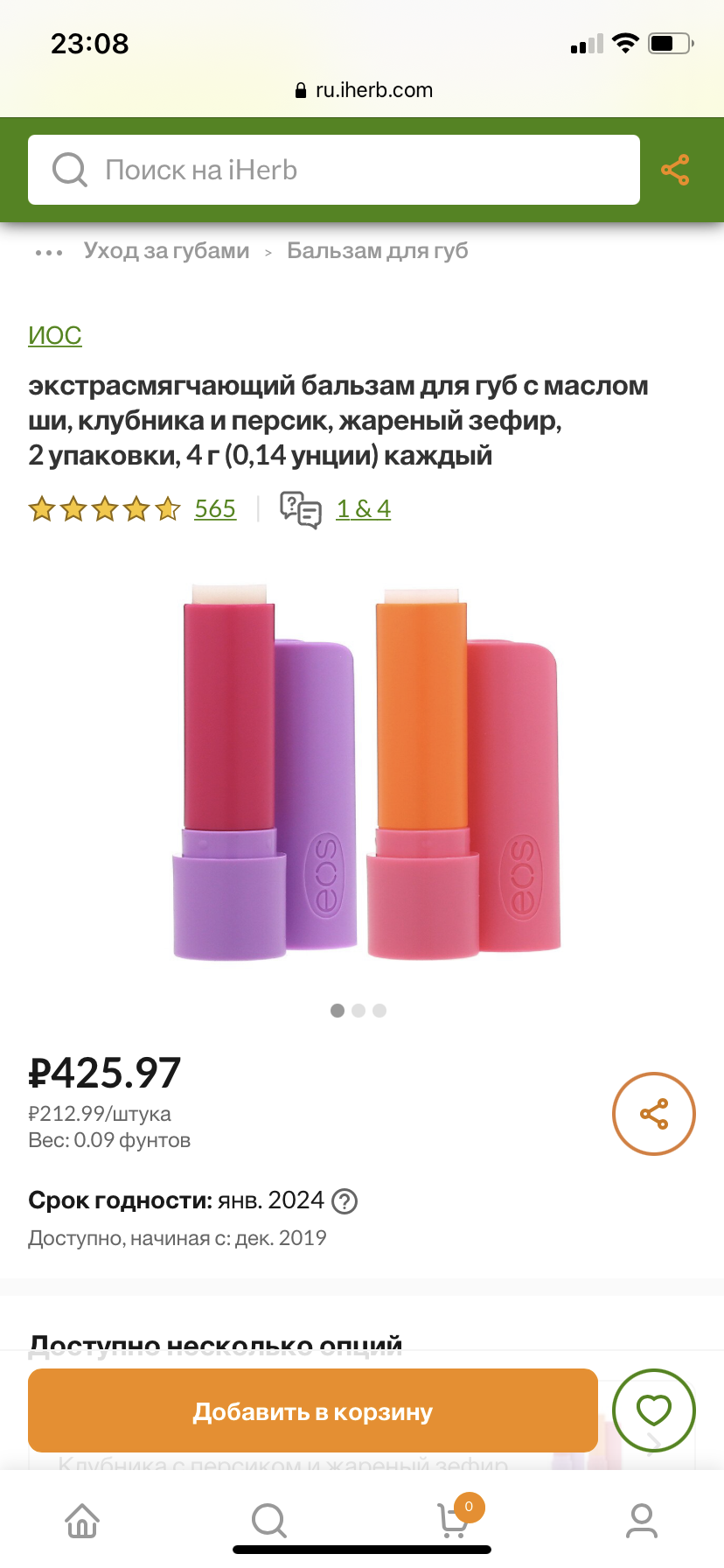
Task: Go to the home tab
Action: click(x=82, y=1521)
